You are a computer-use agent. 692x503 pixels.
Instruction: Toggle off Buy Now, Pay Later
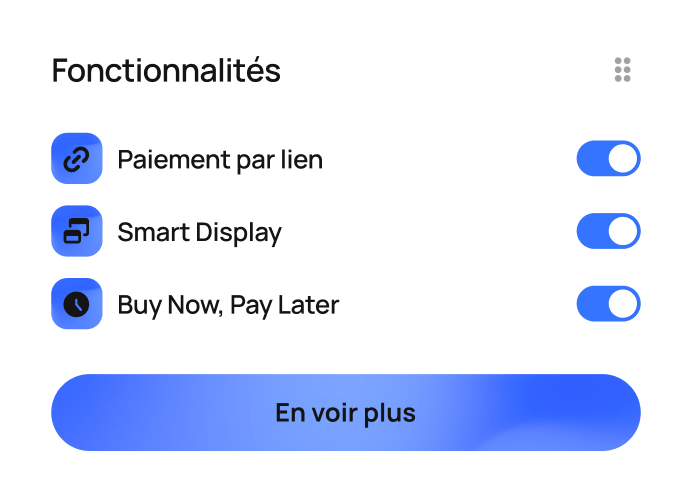pos(608,304)
